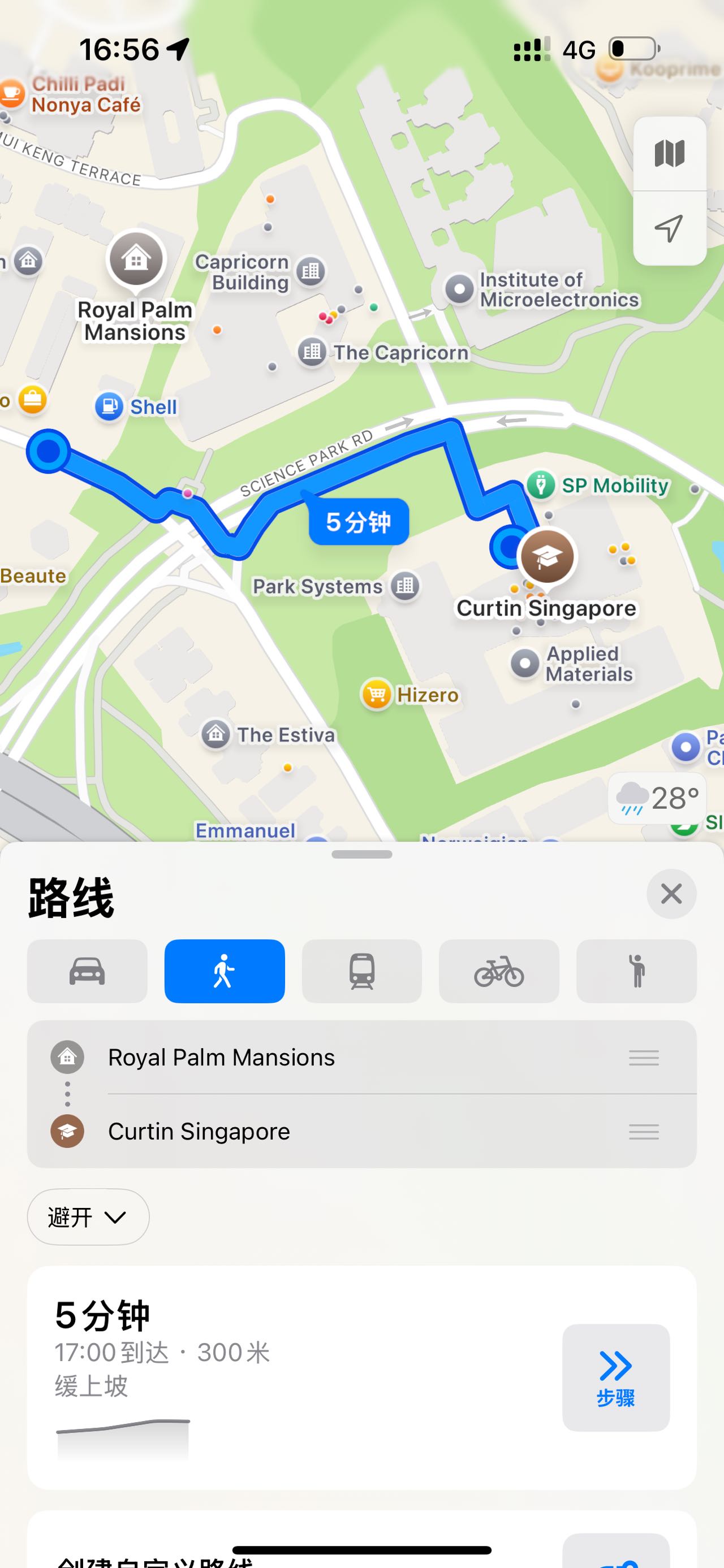Switch to public transit directions
Viewport: 724px width, 1568px height.
(x=361, y=971)
